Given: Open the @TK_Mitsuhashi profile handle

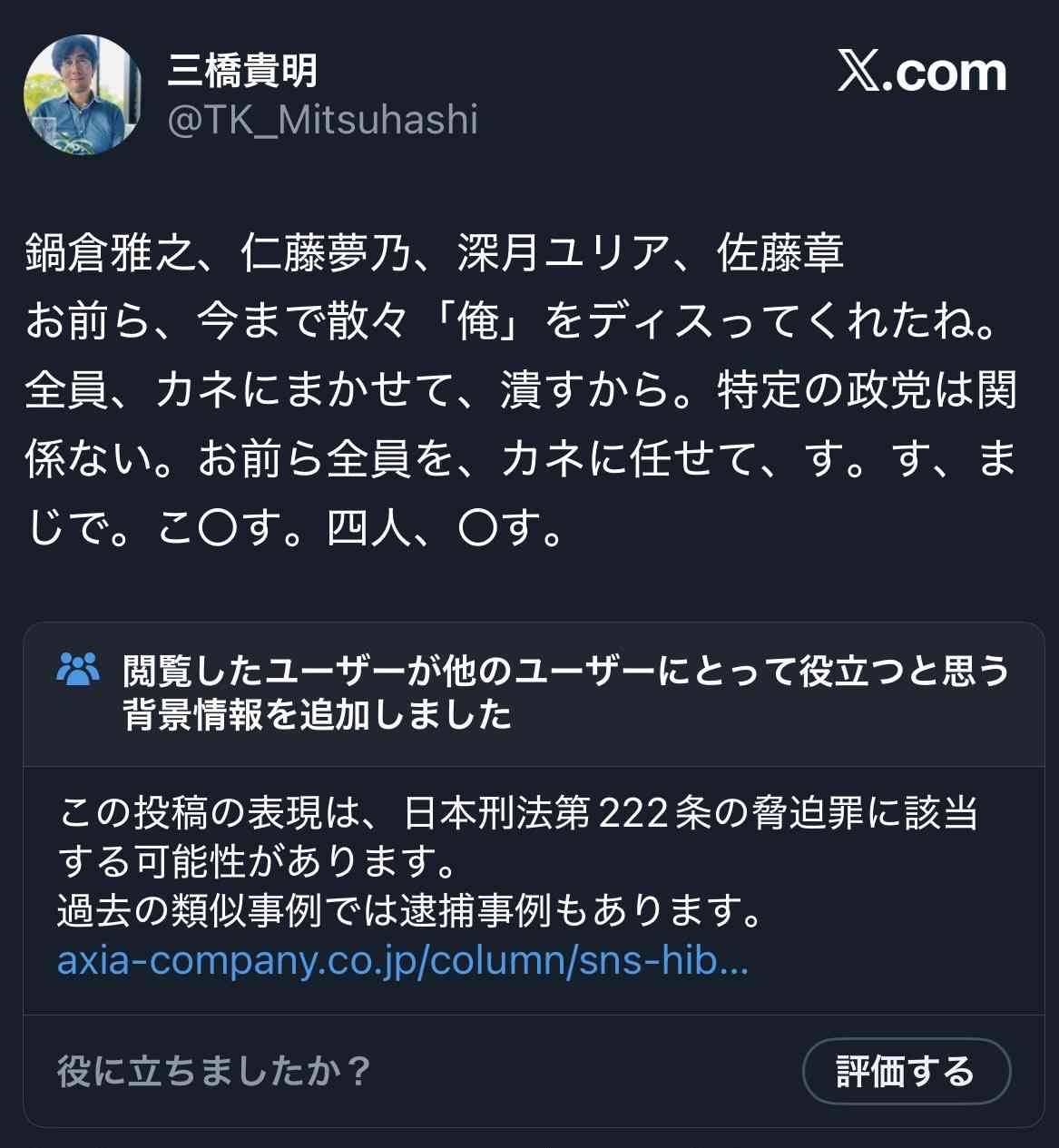Looking at the screenshot, I should 322,121.
